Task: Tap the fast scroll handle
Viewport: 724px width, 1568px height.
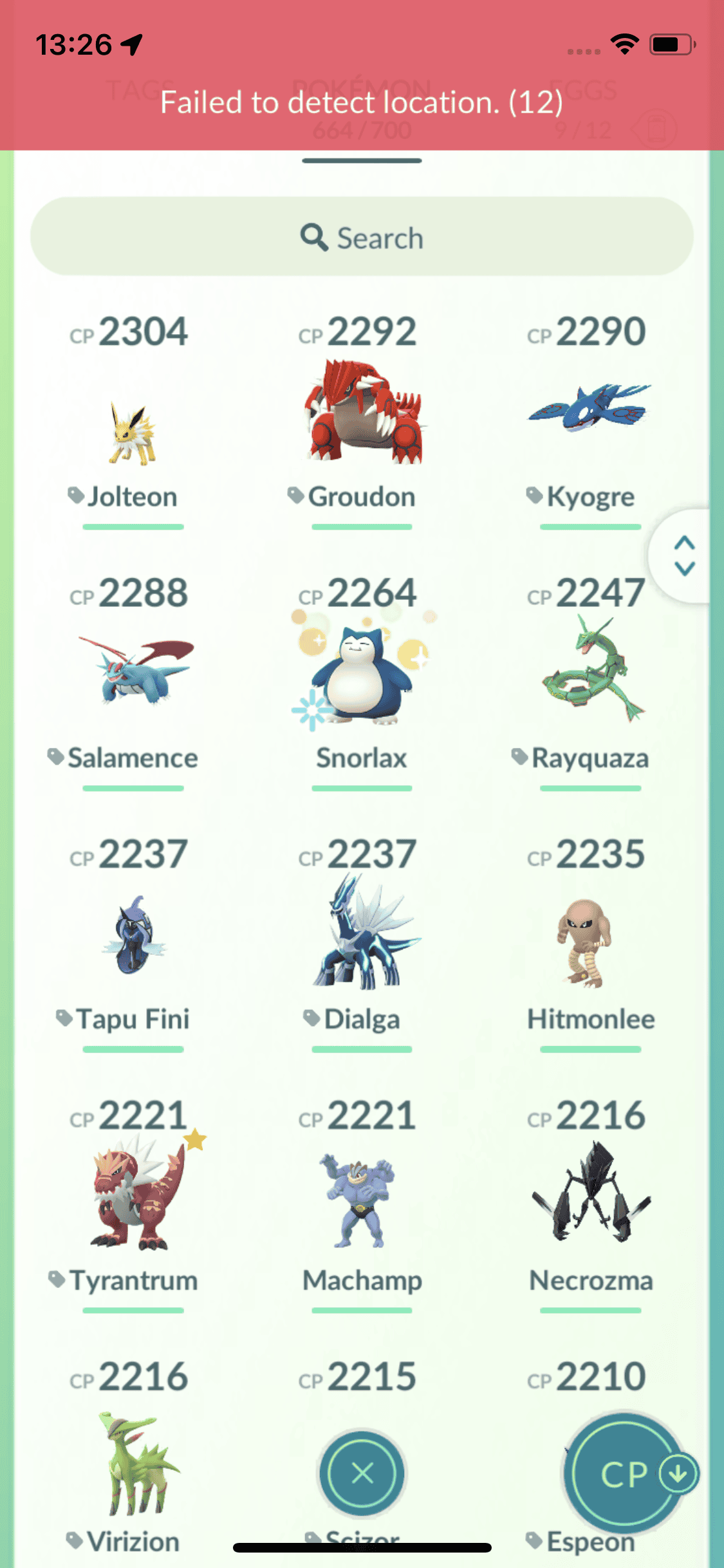Action: click(x=684, y=555)
